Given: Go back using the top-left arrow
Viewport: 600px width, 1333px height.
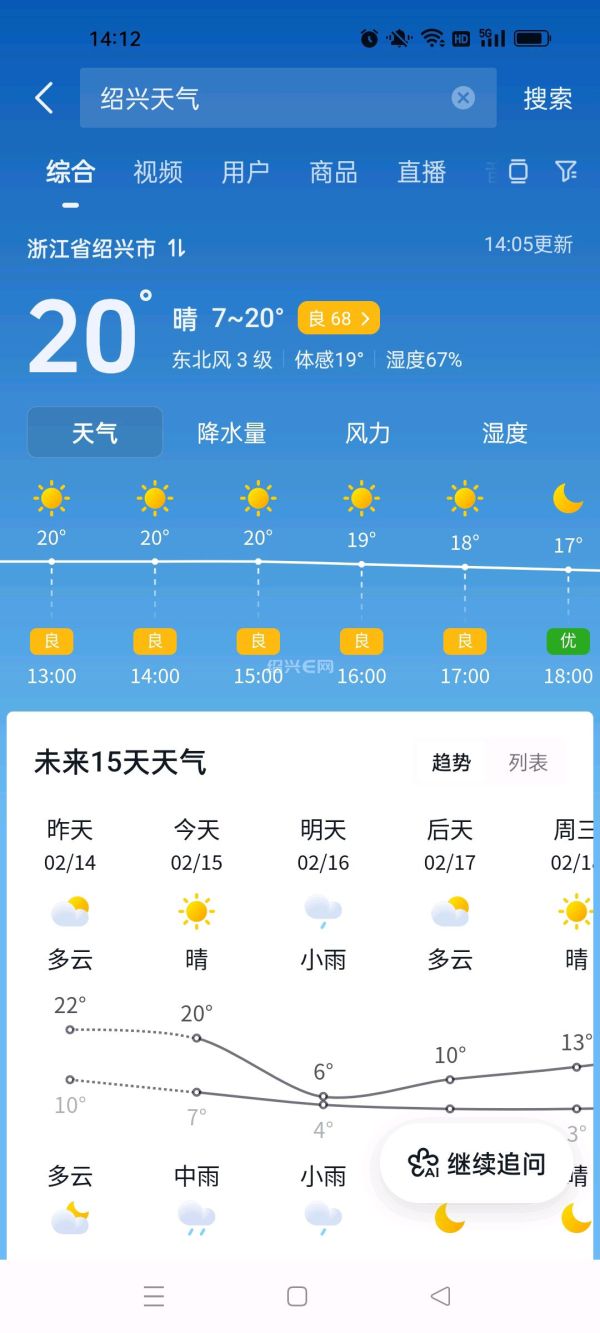Looking at the screenshot, I should 44,98.
